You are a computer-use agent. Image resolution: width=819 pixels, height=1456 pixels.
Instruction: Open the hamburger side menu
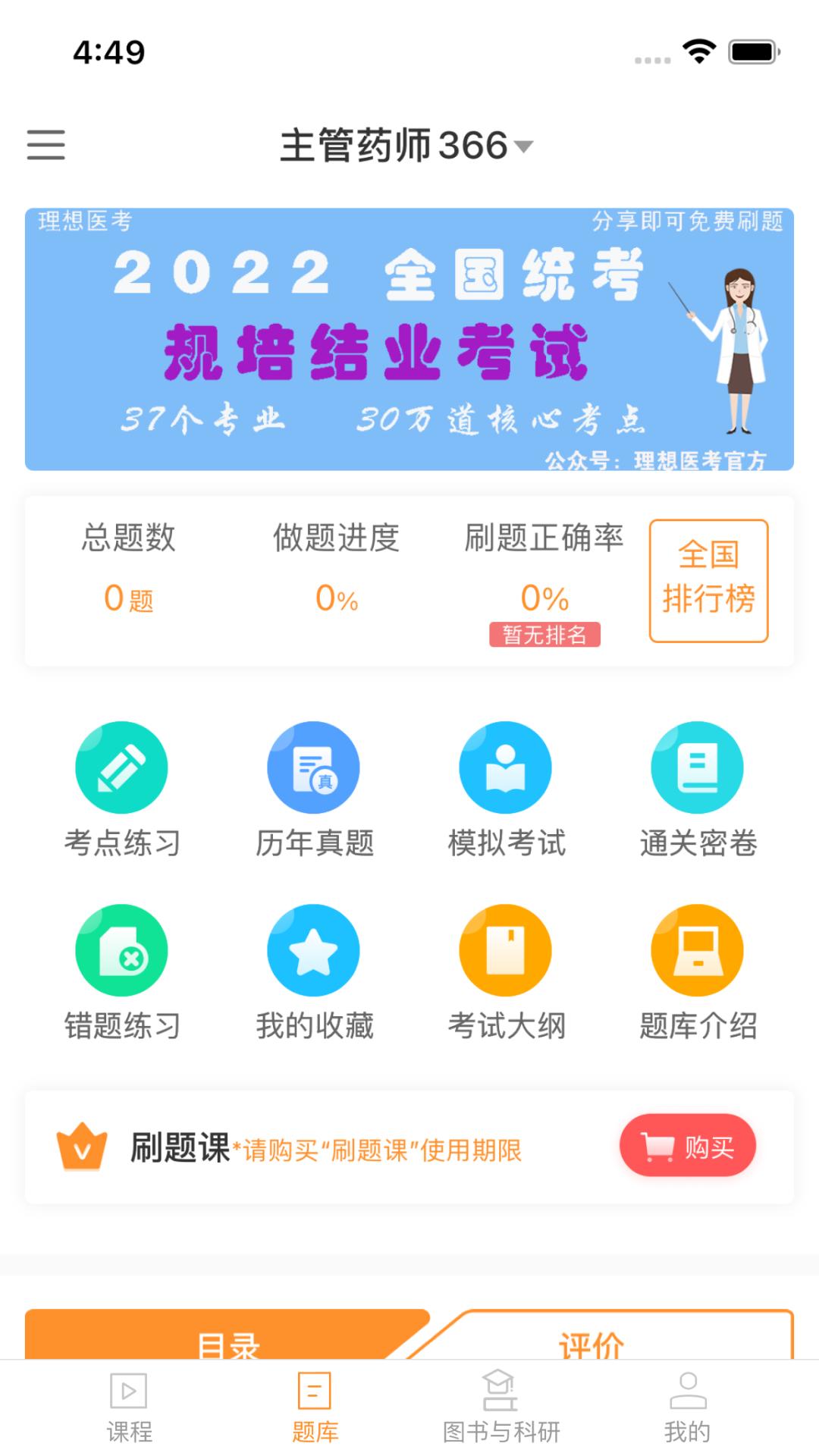pyautogui.click(x=45, y=144)
